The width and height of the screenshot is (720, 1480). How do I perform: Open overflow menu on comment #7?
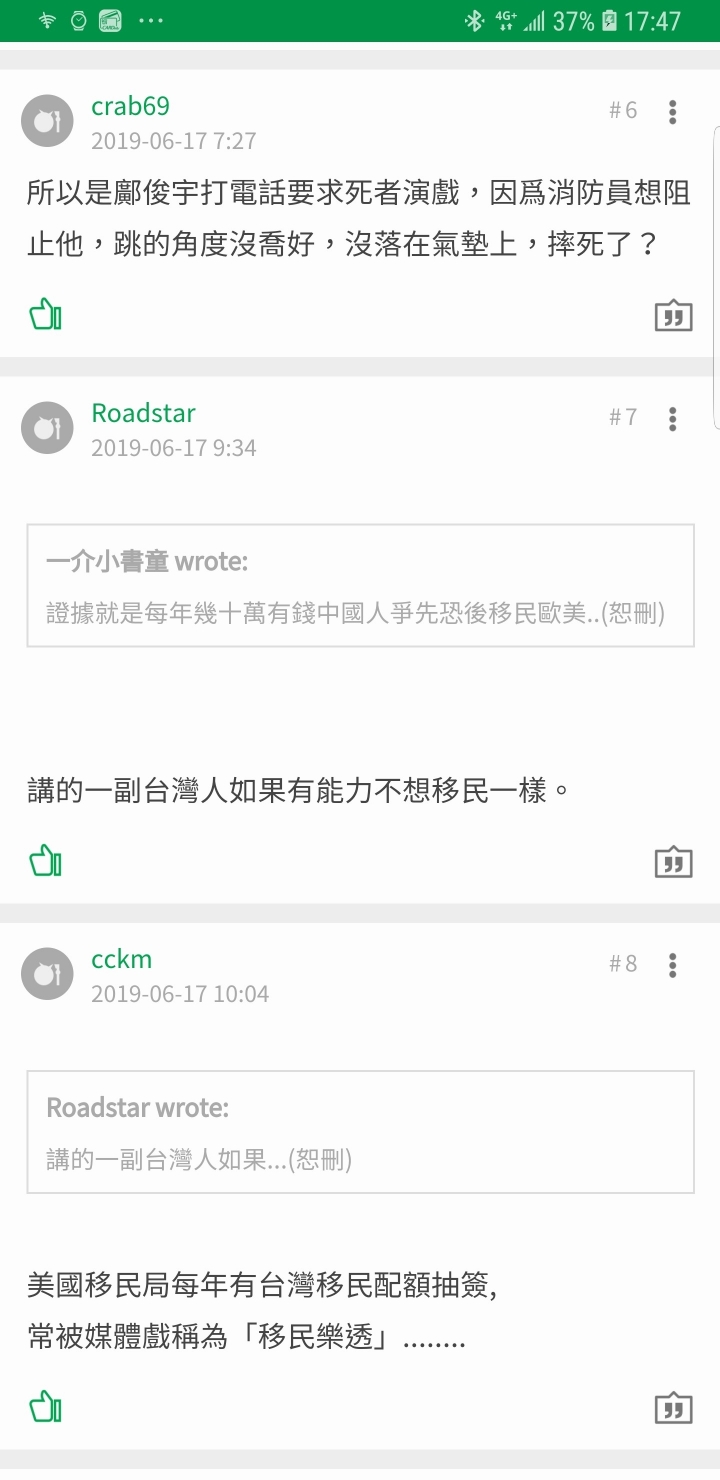point(673,418)
